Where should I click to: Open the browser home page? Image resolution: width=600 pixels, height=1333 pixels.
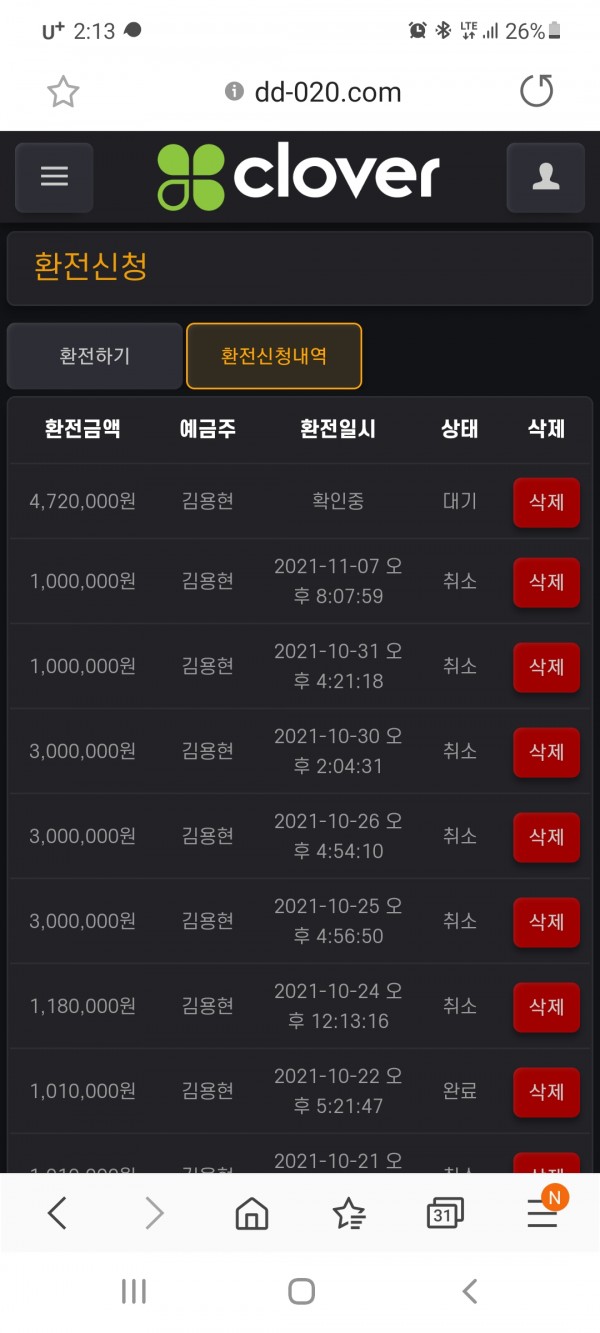(x=251, y=1213)
